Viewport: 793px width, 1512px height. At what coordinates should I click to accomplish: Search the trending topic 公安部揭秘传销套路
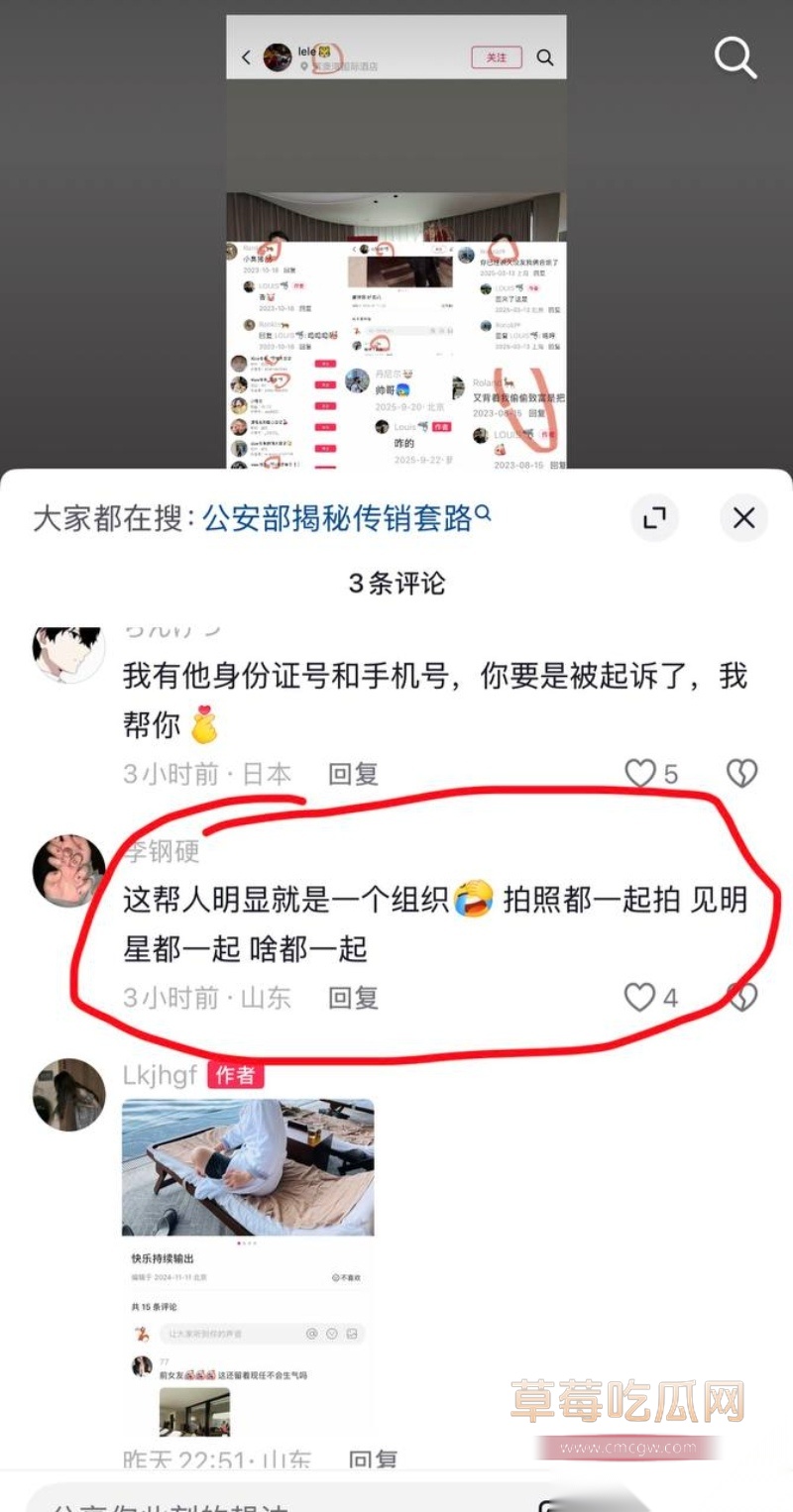pos(346,517)
